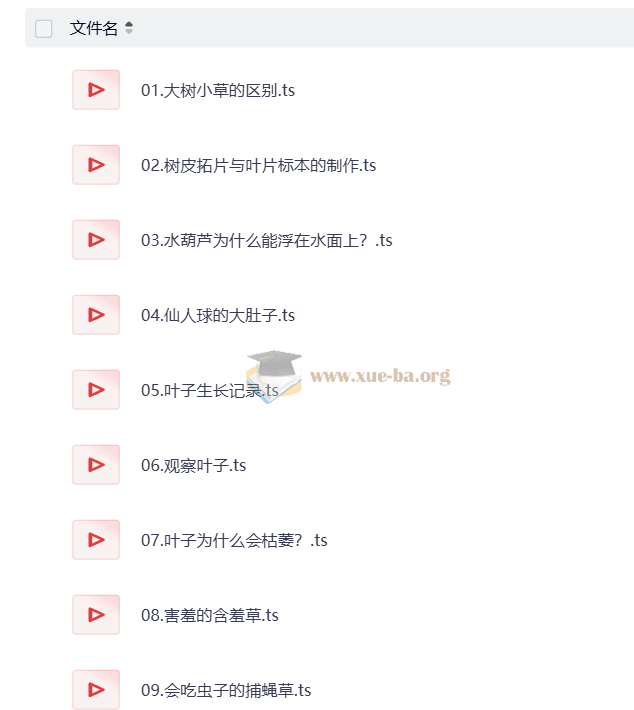The height and width of the screenshot is (710, 634).
Task: Play the video 03.水葫芦为什么能浮在水面上？.ts
Action: 266,240
